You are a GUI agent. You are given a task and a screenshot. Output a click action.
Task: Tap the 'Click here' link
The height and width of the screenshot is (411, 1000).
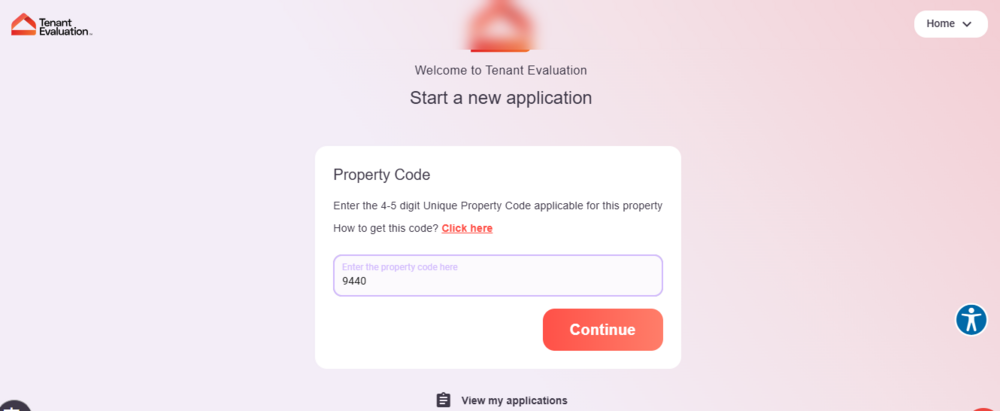(467, 229)
